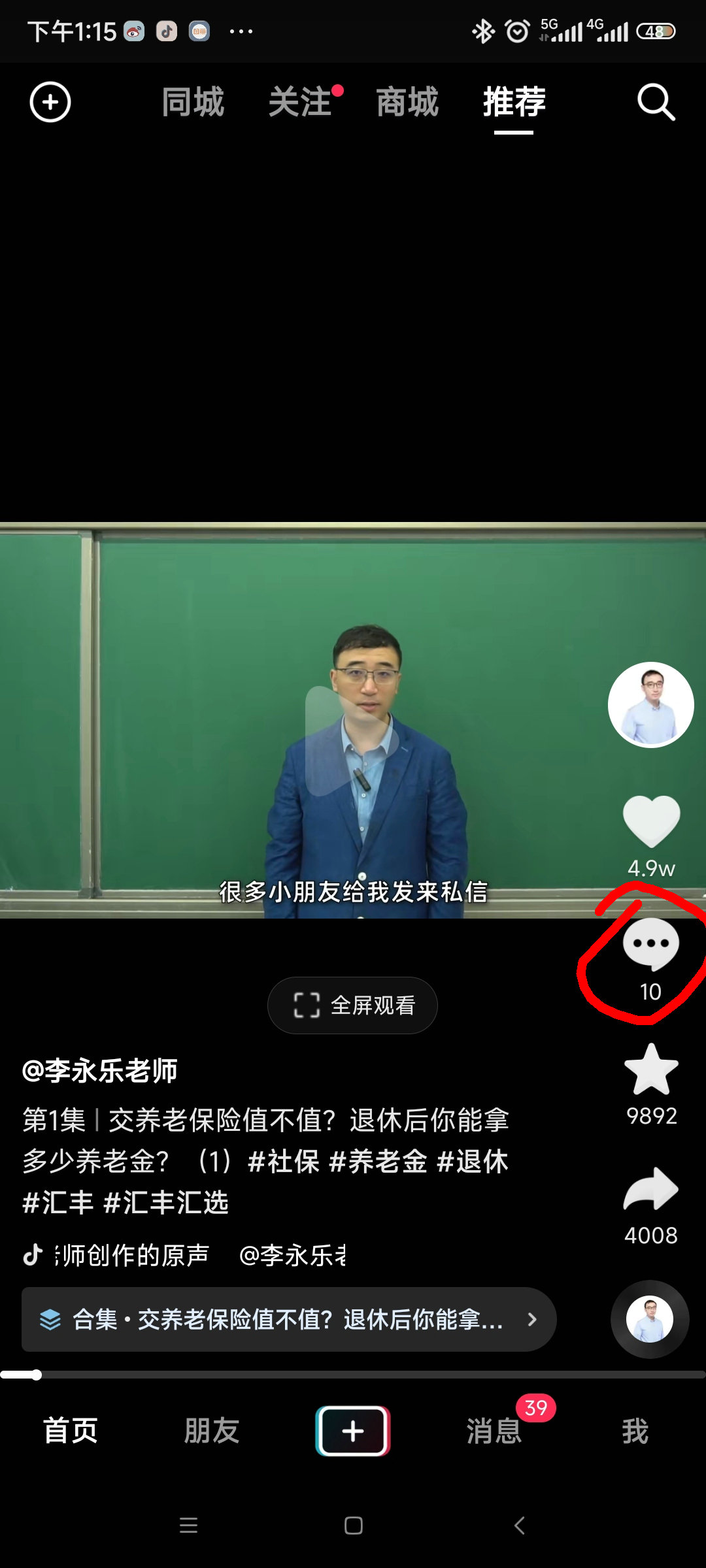Share the video with the arrow icon
706x1568 pixels.
(651, 1190)
